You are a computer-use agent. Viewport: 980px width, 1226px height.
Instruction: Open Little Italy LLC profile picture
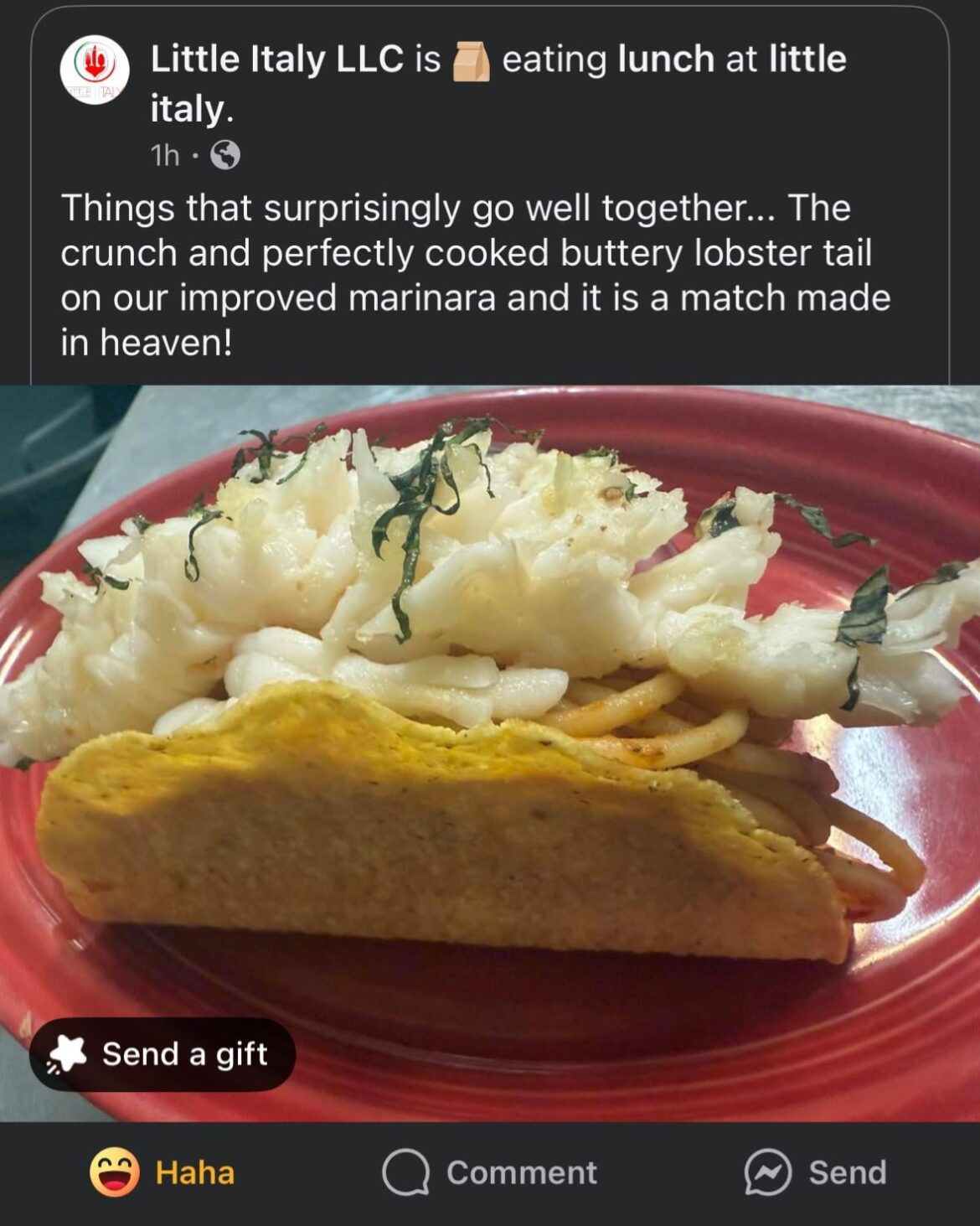[x=95, y=70]
